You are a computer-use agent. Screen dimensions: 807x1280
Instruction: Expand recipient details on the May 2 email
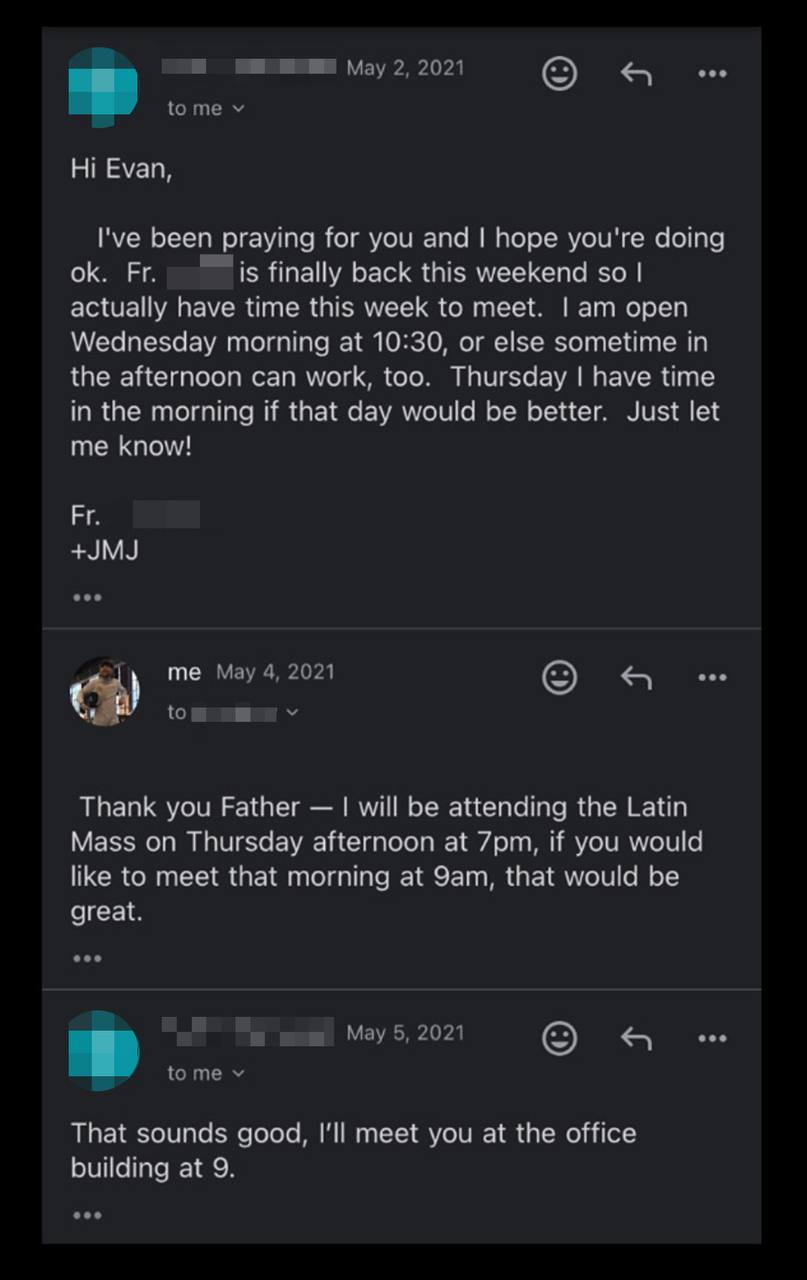pos(206,108)
